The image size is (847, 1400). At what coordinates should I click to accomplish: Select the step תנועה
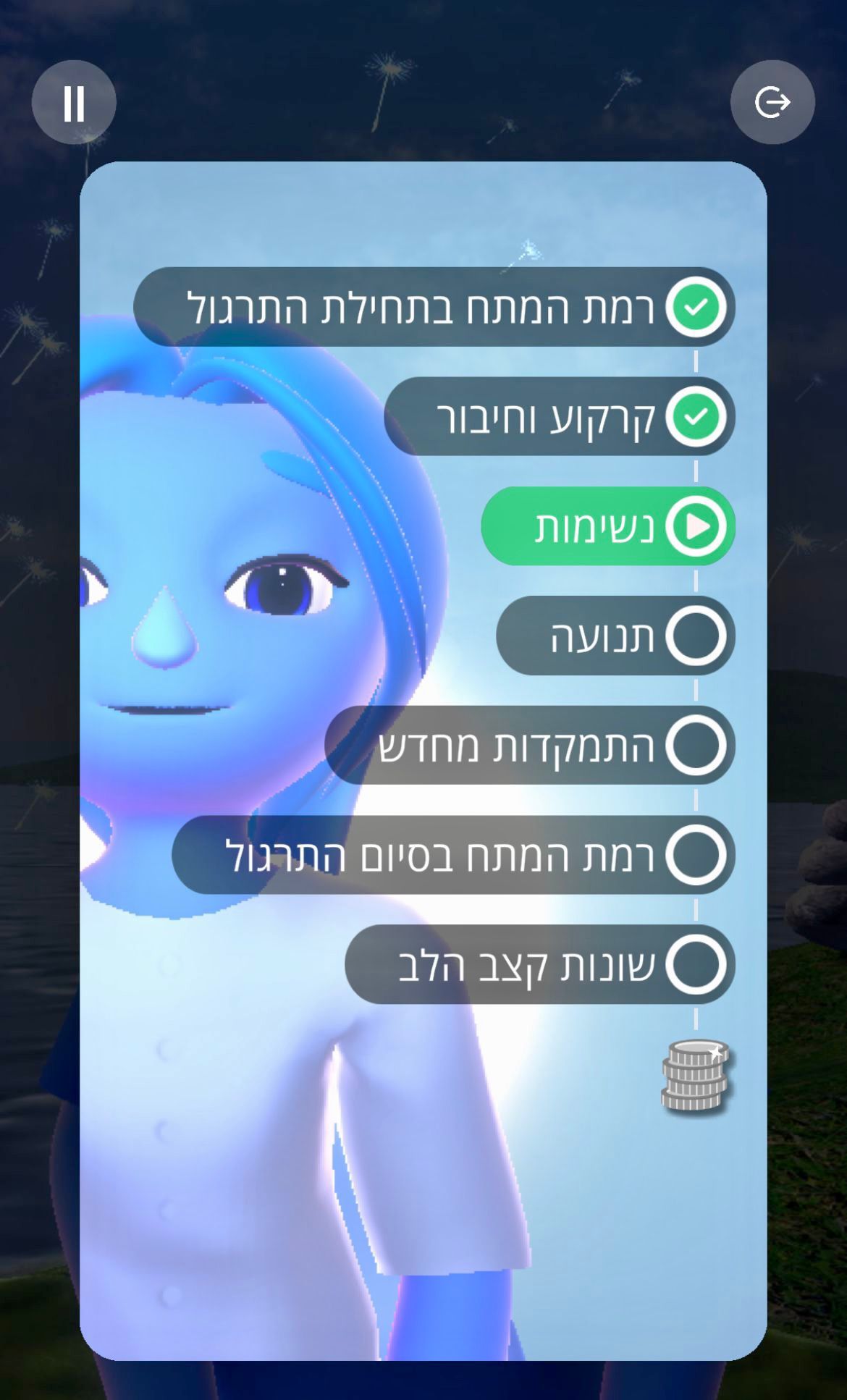pos(615,636)
